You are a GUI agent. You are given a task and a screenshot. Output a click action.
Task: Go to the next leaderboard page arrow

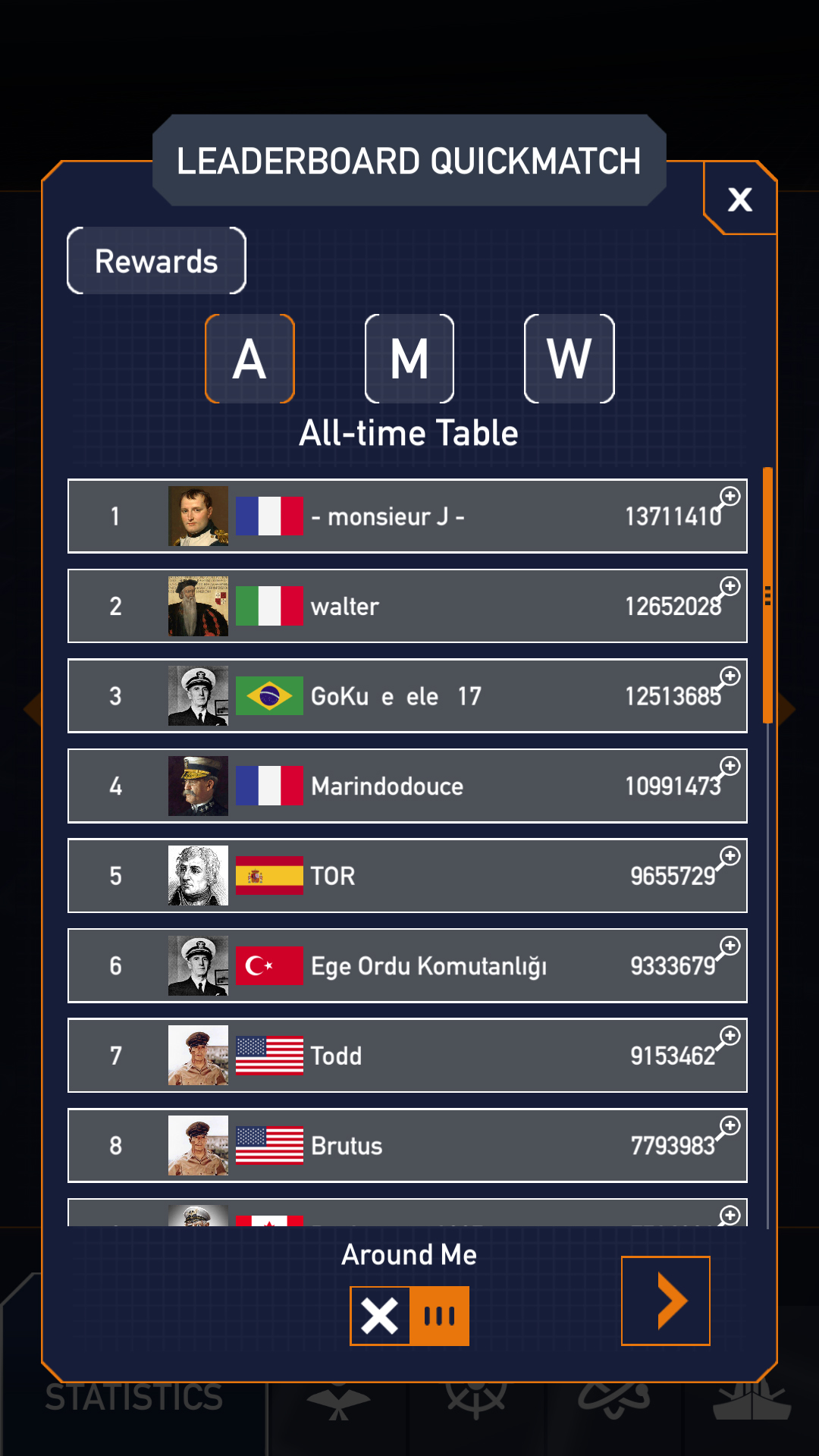pyautogui.click(x=665, y=1301)
